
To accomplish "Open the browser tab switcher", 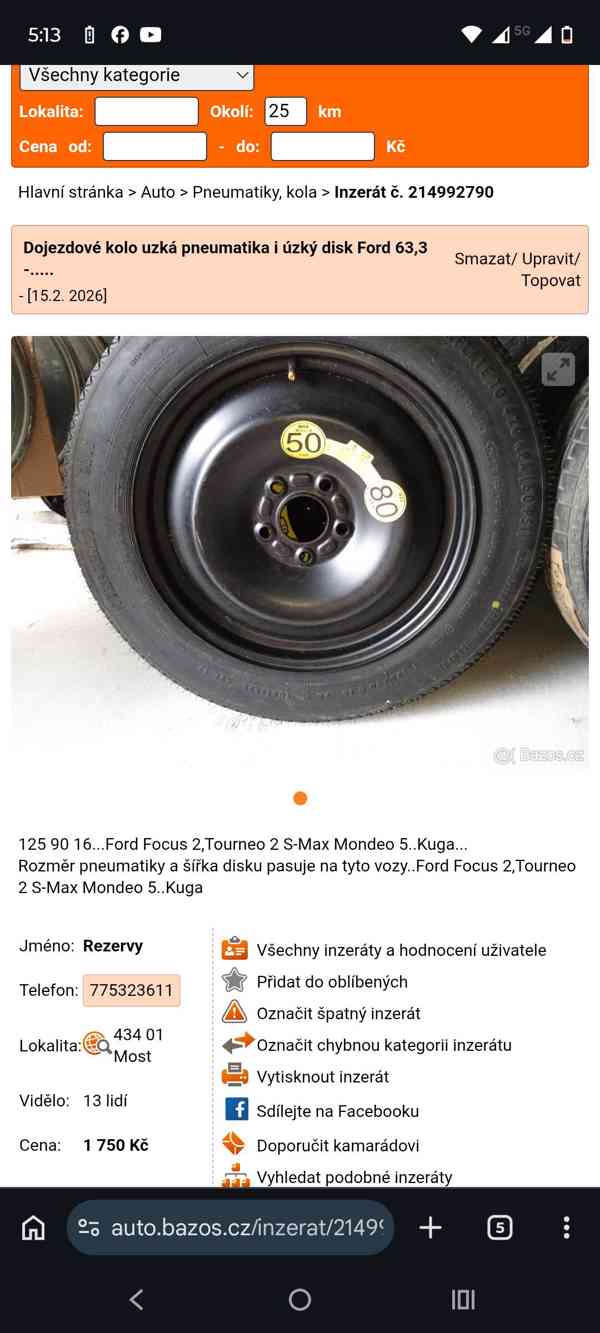I will tap(499, 1227).
